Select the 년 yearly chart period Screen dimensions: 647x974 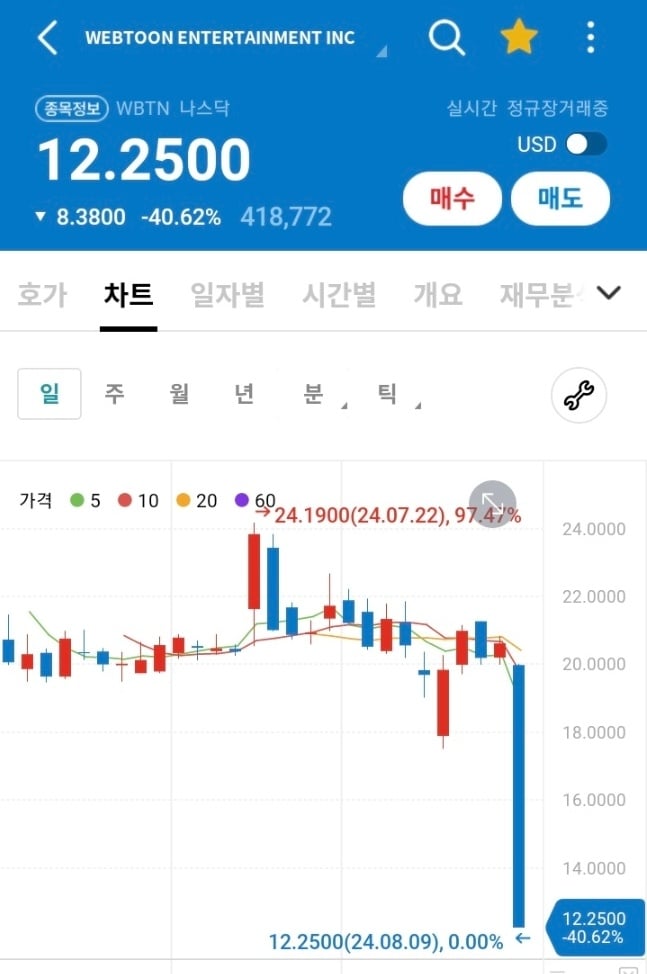click(244, 394)
